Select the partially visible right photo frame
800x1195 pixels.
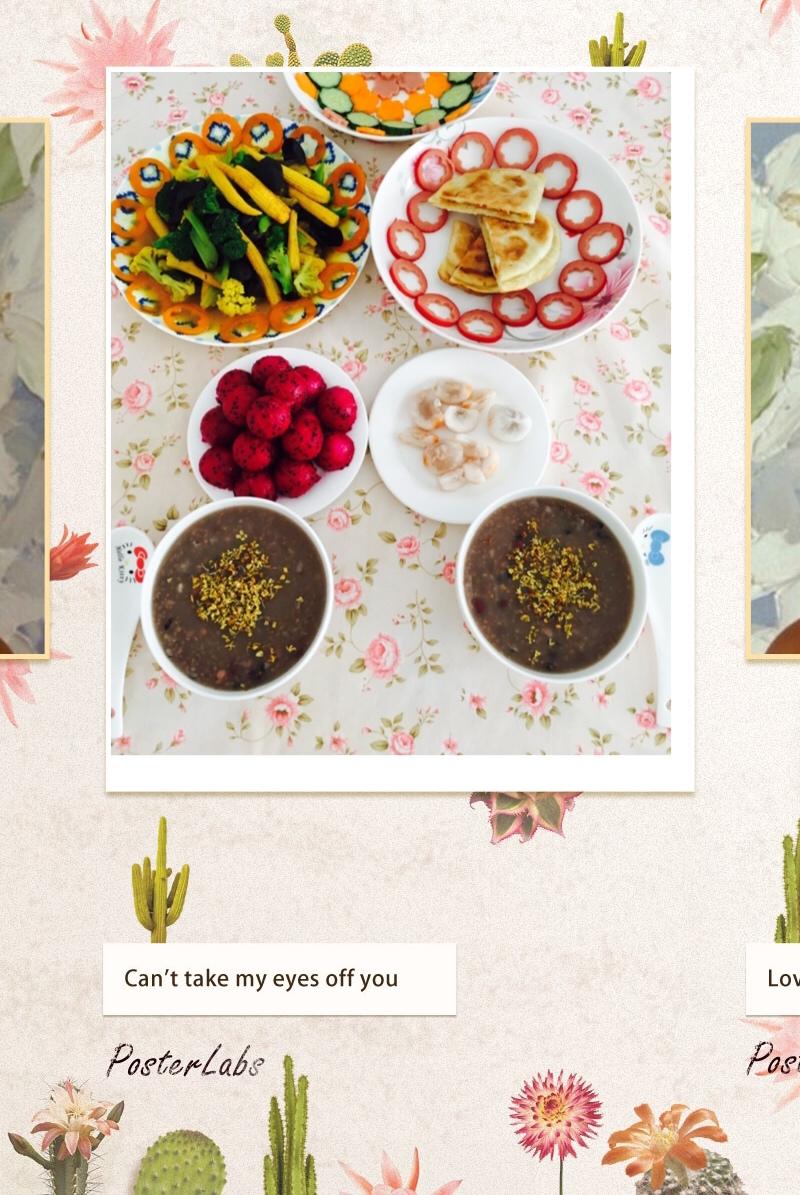point(775,388)
